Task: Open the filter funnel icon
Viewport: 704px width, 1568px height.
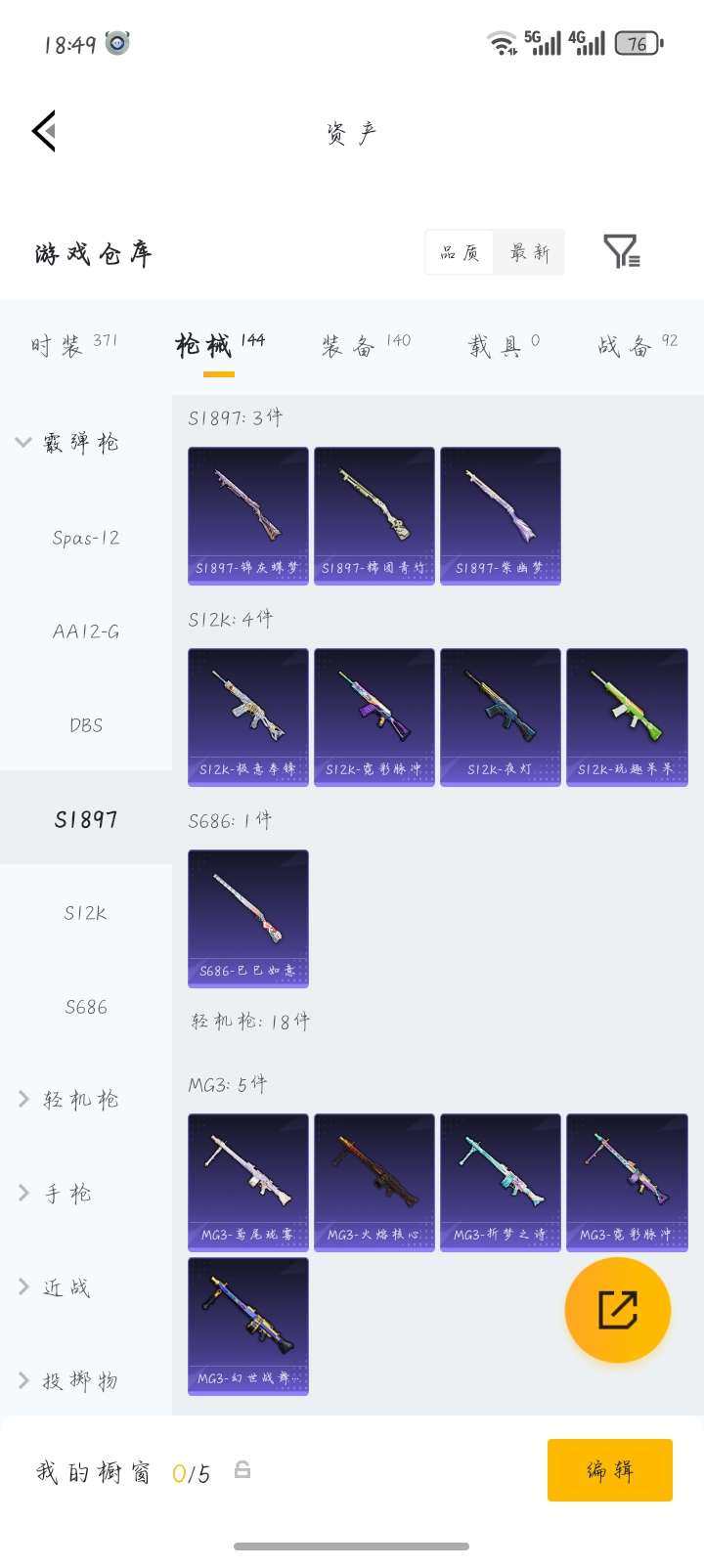Action: [621, 252]
